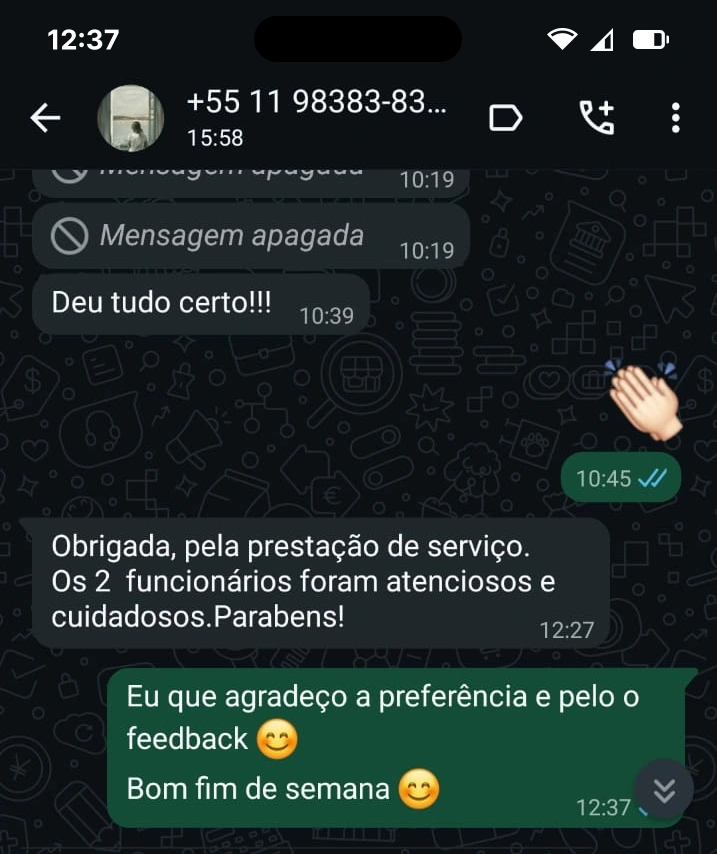Screen dimensions: 717x854
Task: Go back to the chat list
Action: (45, 118)
